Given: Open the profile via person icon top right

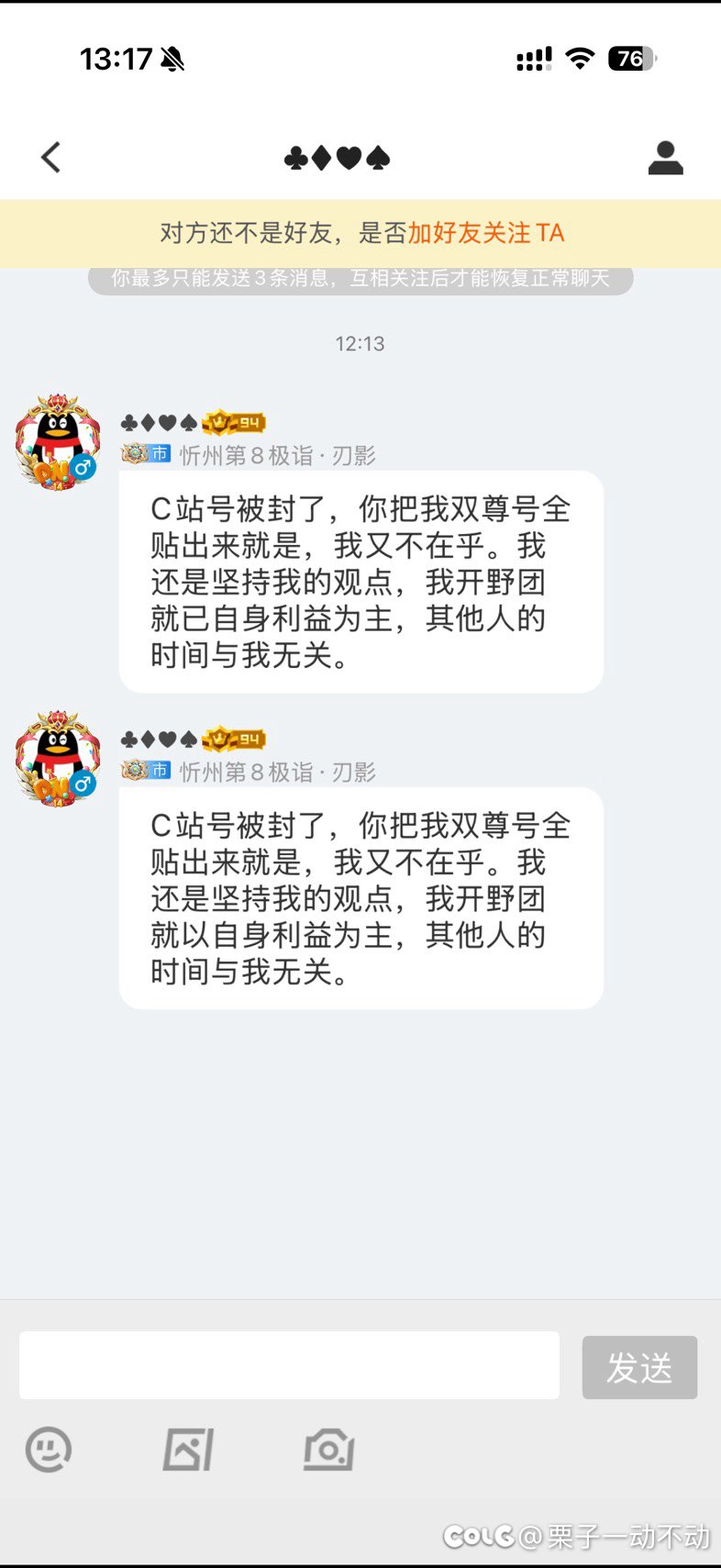Looking at the screenshot, I should [667, 157].
